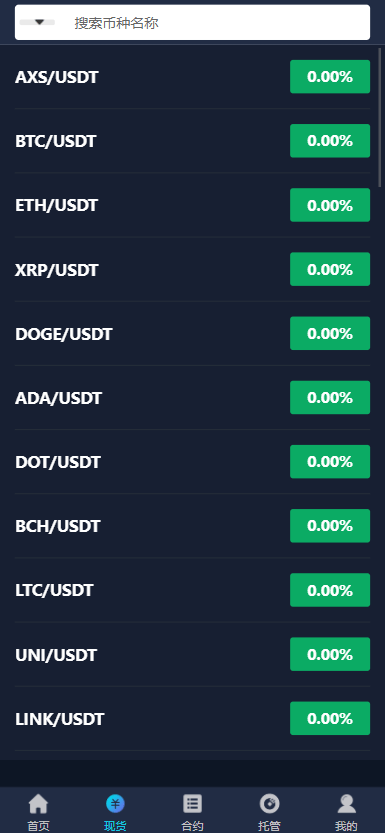Open the 我的 profile tab
385x833 pixels.
(346, 811)
